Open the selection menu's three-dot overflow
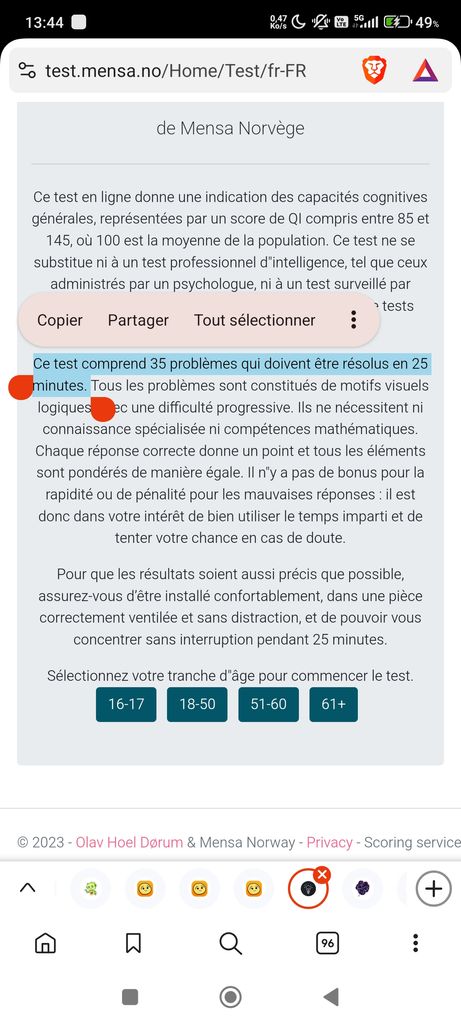 pos(353,319)
